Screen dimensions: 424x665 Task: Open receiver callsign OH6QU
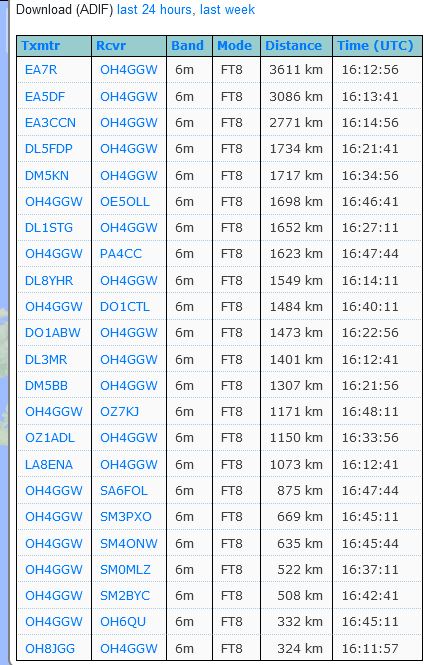point(123,622)
